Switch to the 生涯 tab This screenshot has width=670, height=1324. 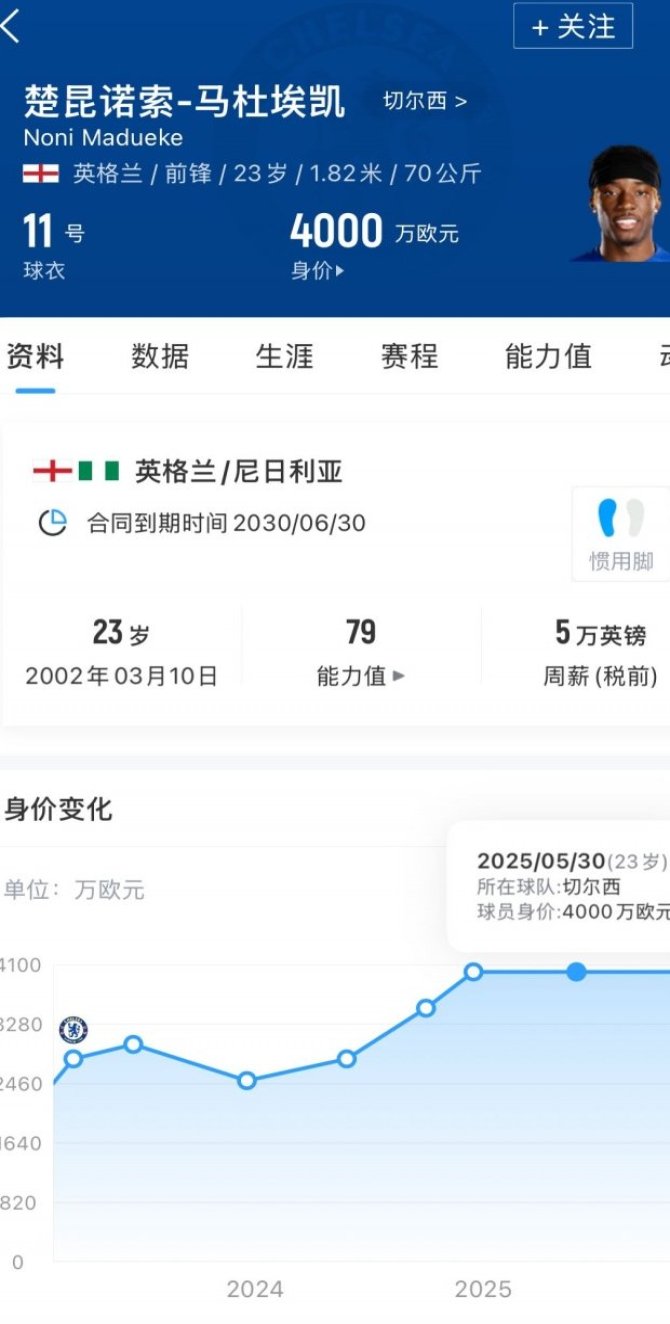coord(285,356)
